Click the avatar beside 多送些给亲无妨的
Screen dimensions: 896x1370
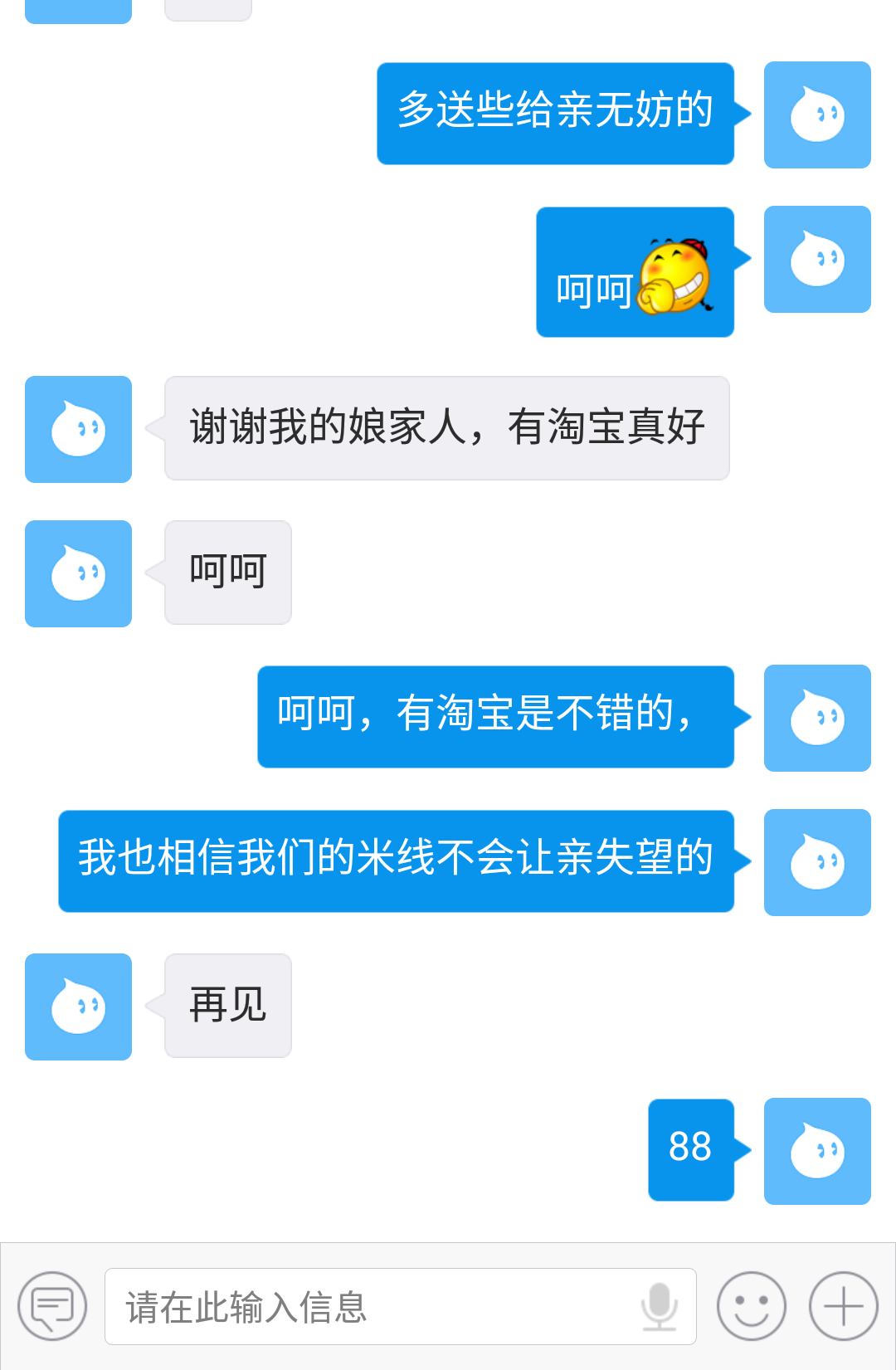tap(817, 115)
